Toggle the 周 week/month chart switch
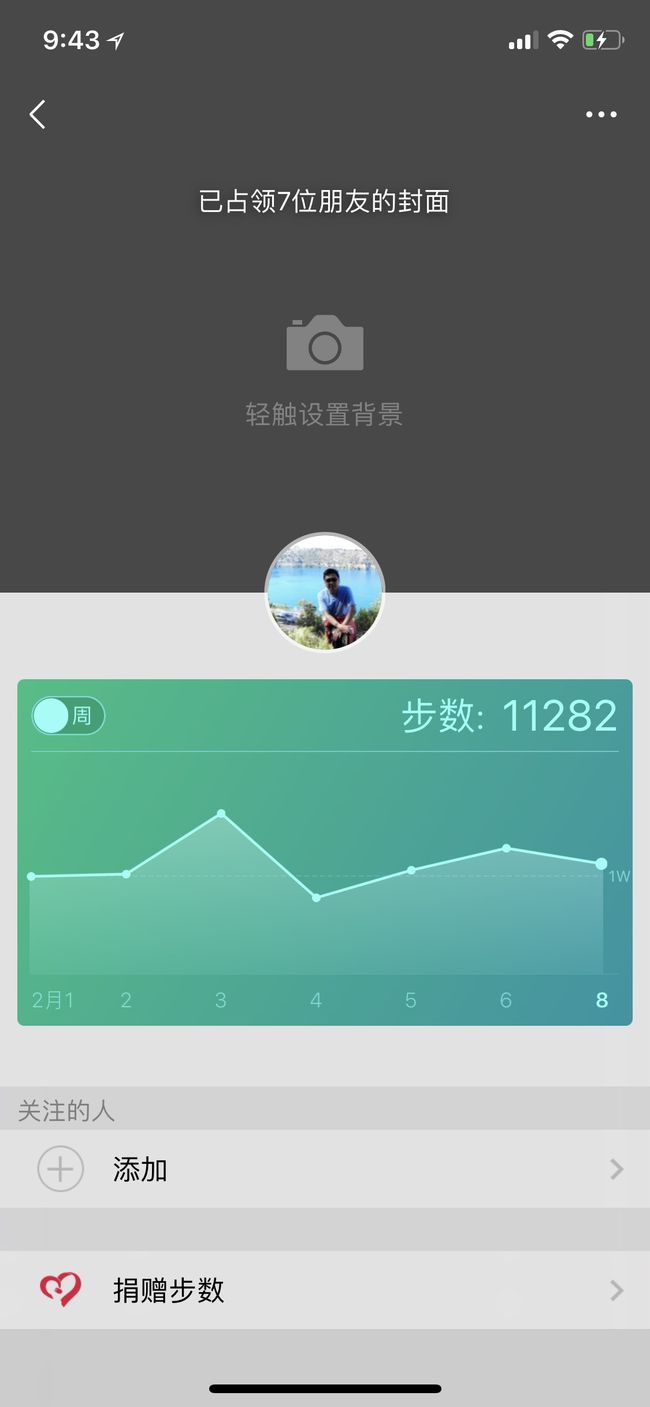The height and width of the screenshot is (1407, 650). 68,716
